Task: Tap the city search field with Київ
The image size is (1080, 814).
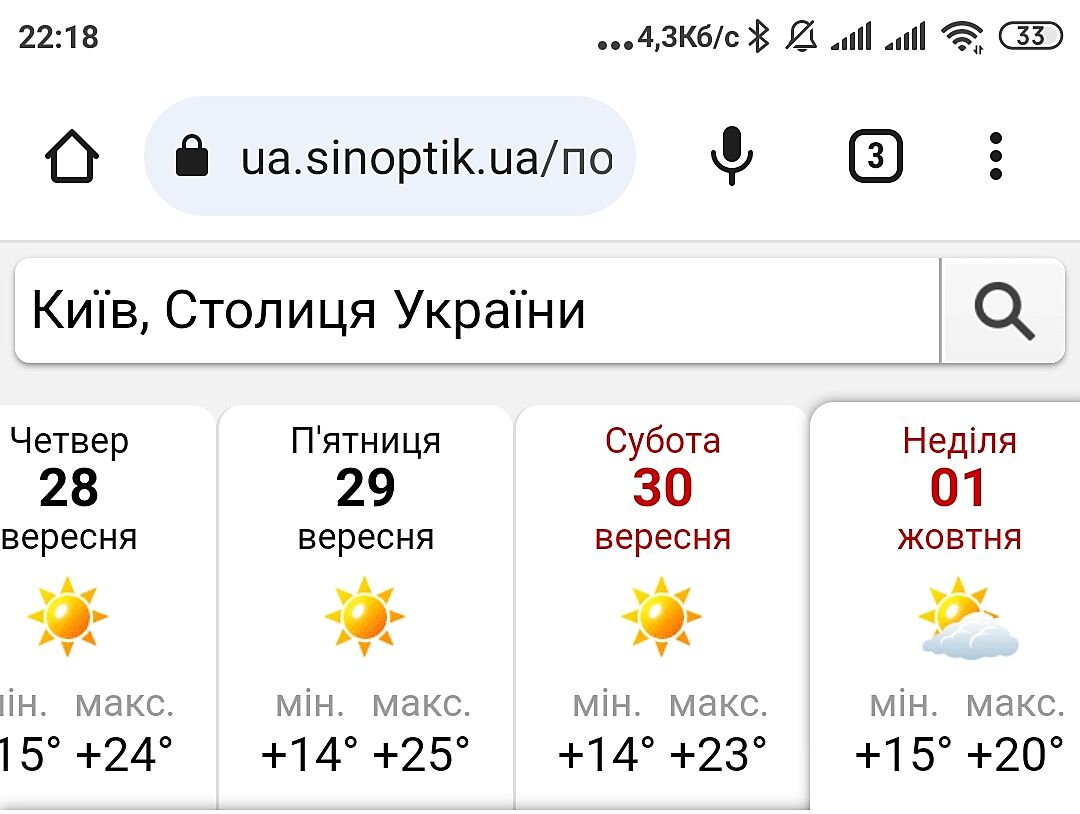Action: coord(476,311)
